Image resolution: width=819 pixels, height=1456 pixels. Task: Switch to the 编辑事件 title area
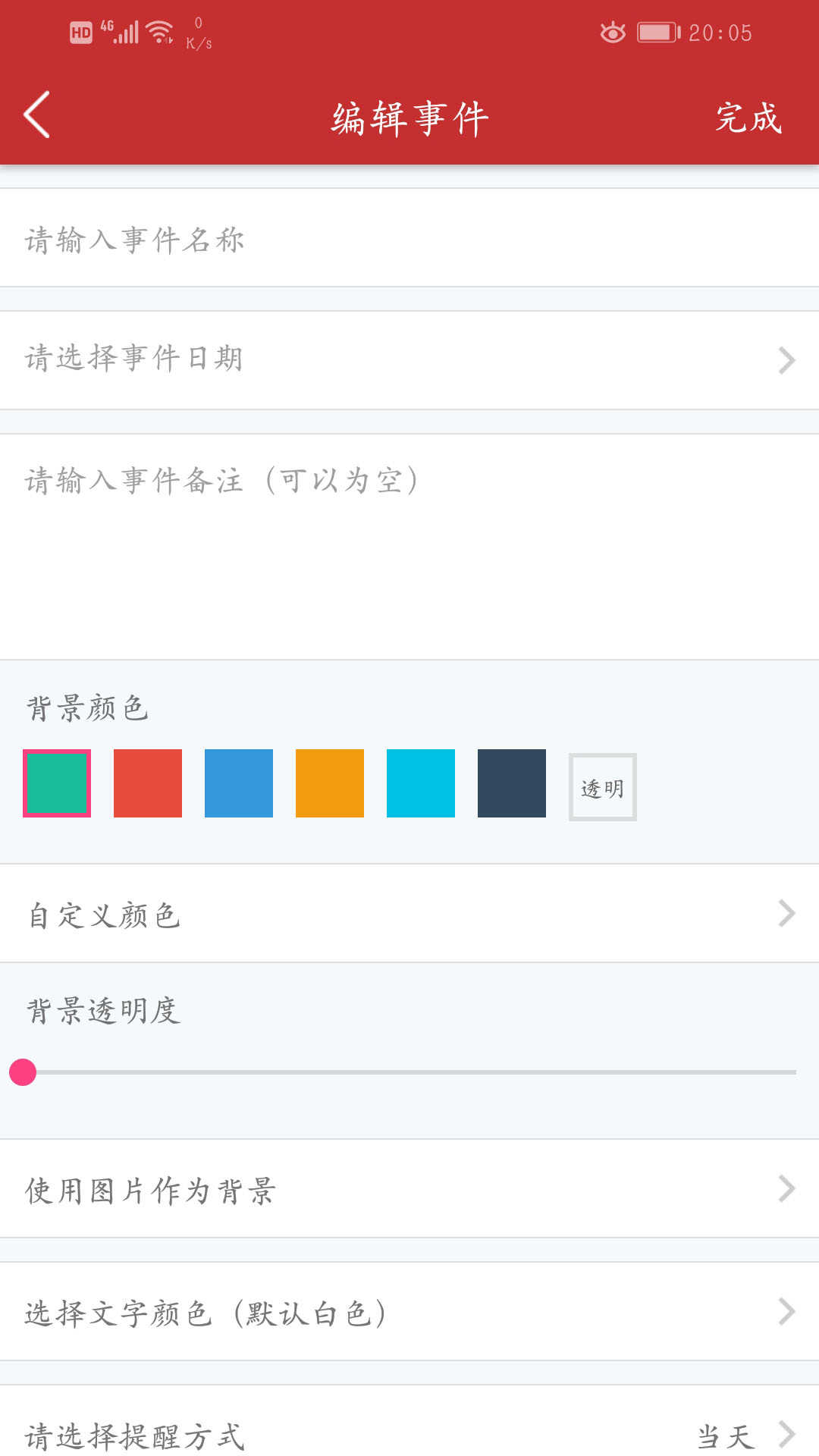(409, 115)
